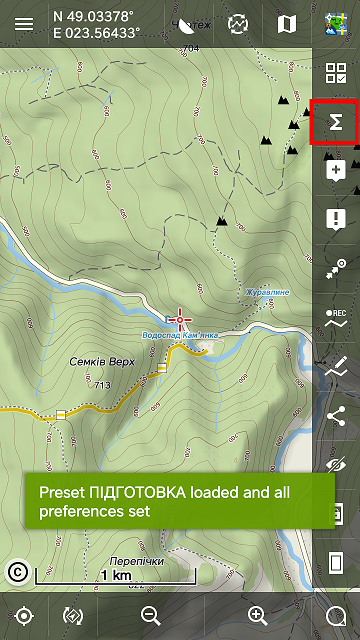
Task: Start track recording with REC button
Action: click(x=336, y=318)
